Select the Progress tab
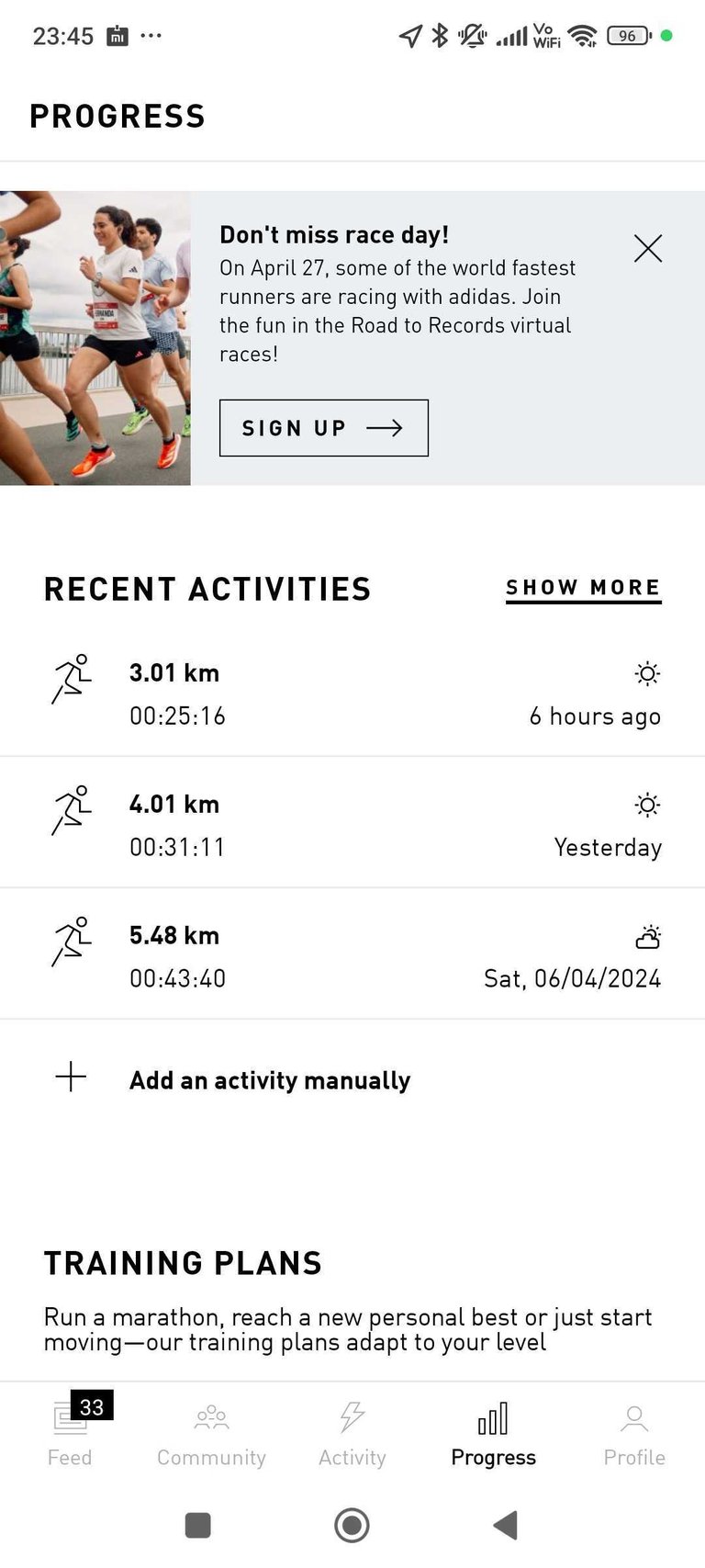Viewport: 705px width, 1568px height. pyautogui.click(x=493, y=1434)
